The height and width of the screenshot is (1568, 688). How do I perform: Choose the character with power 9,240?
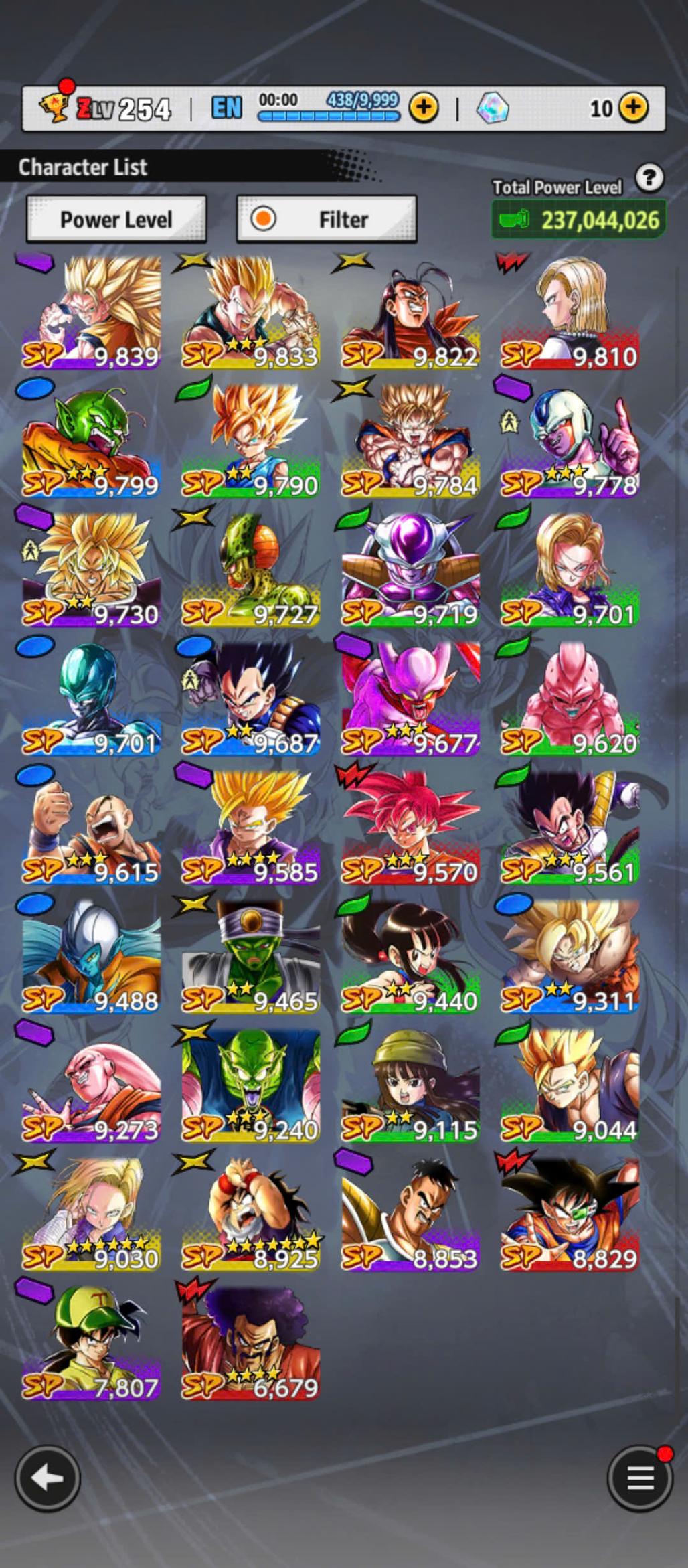pyautogui.click(x=250, y=1085)
